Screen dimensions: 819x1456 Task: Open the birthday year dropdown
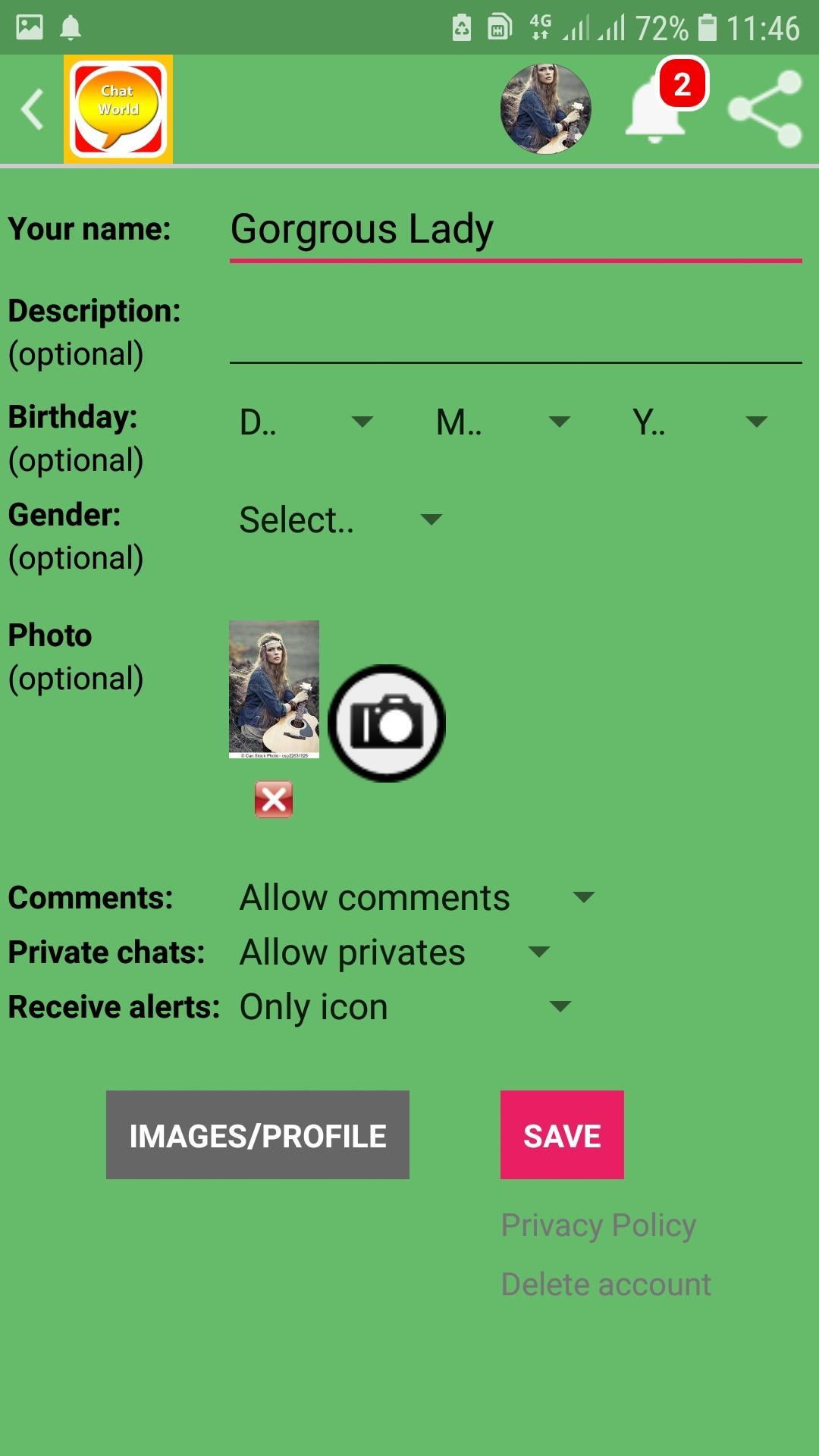point(699,422)
